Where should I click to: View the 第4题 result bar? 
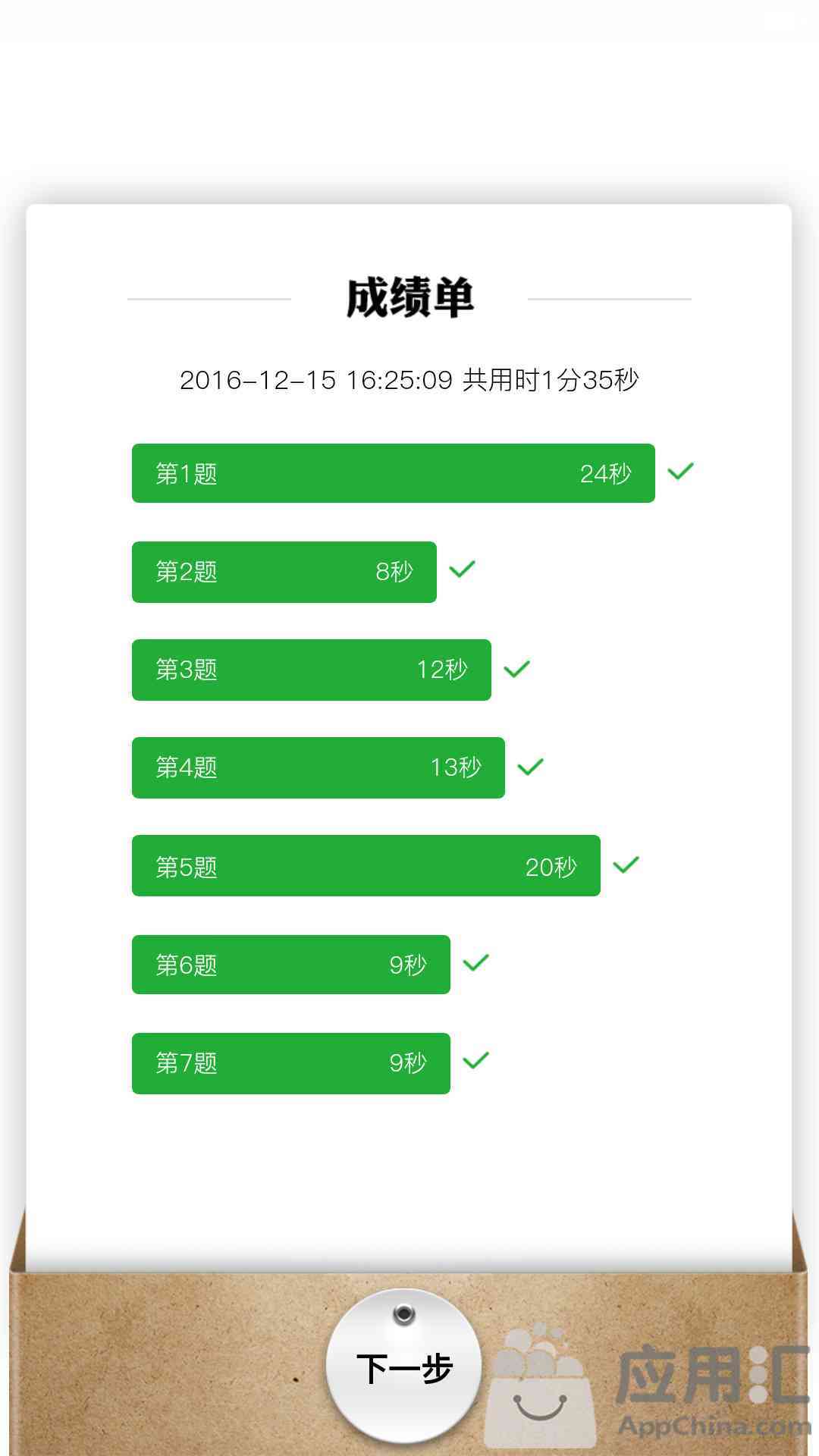tap(318, 767)
